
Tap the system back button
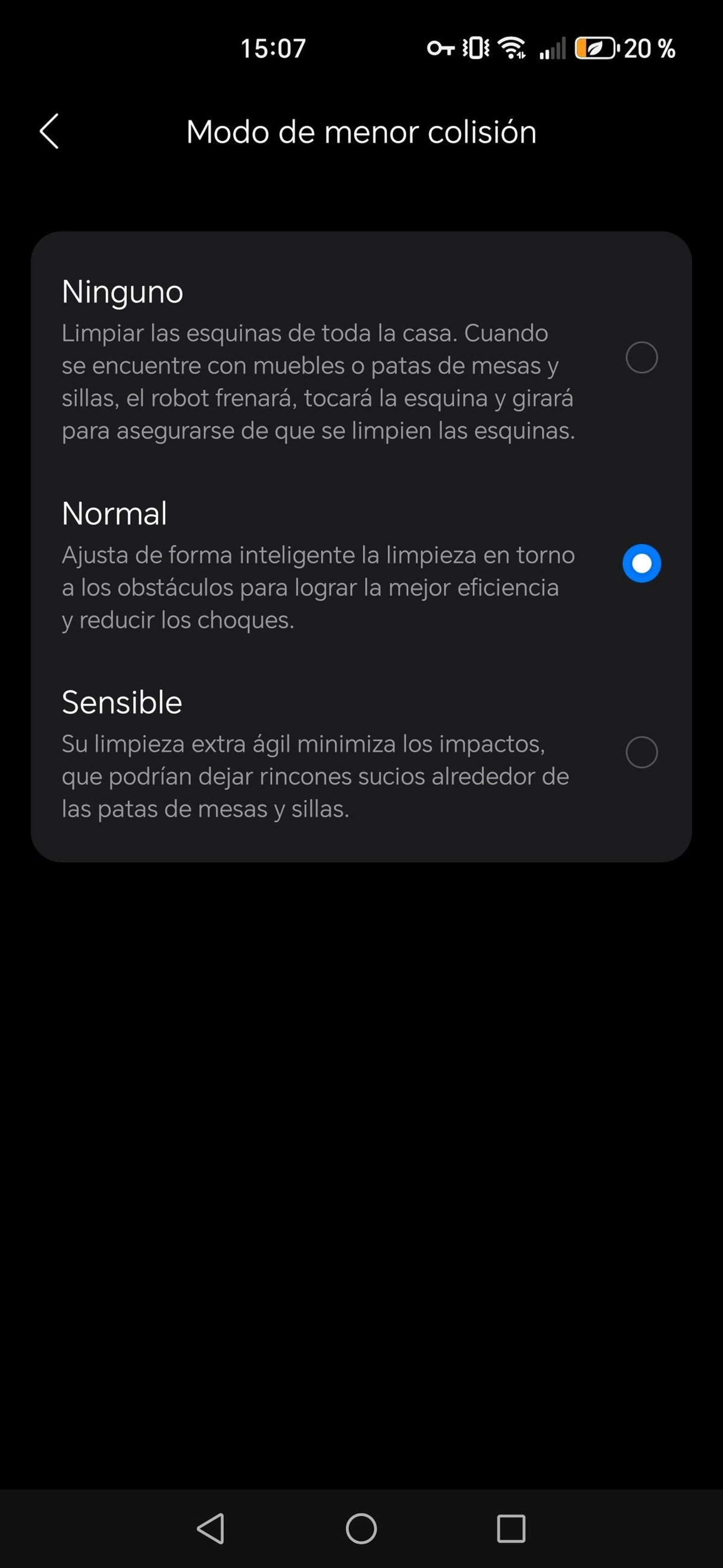tap(211, 1528)
